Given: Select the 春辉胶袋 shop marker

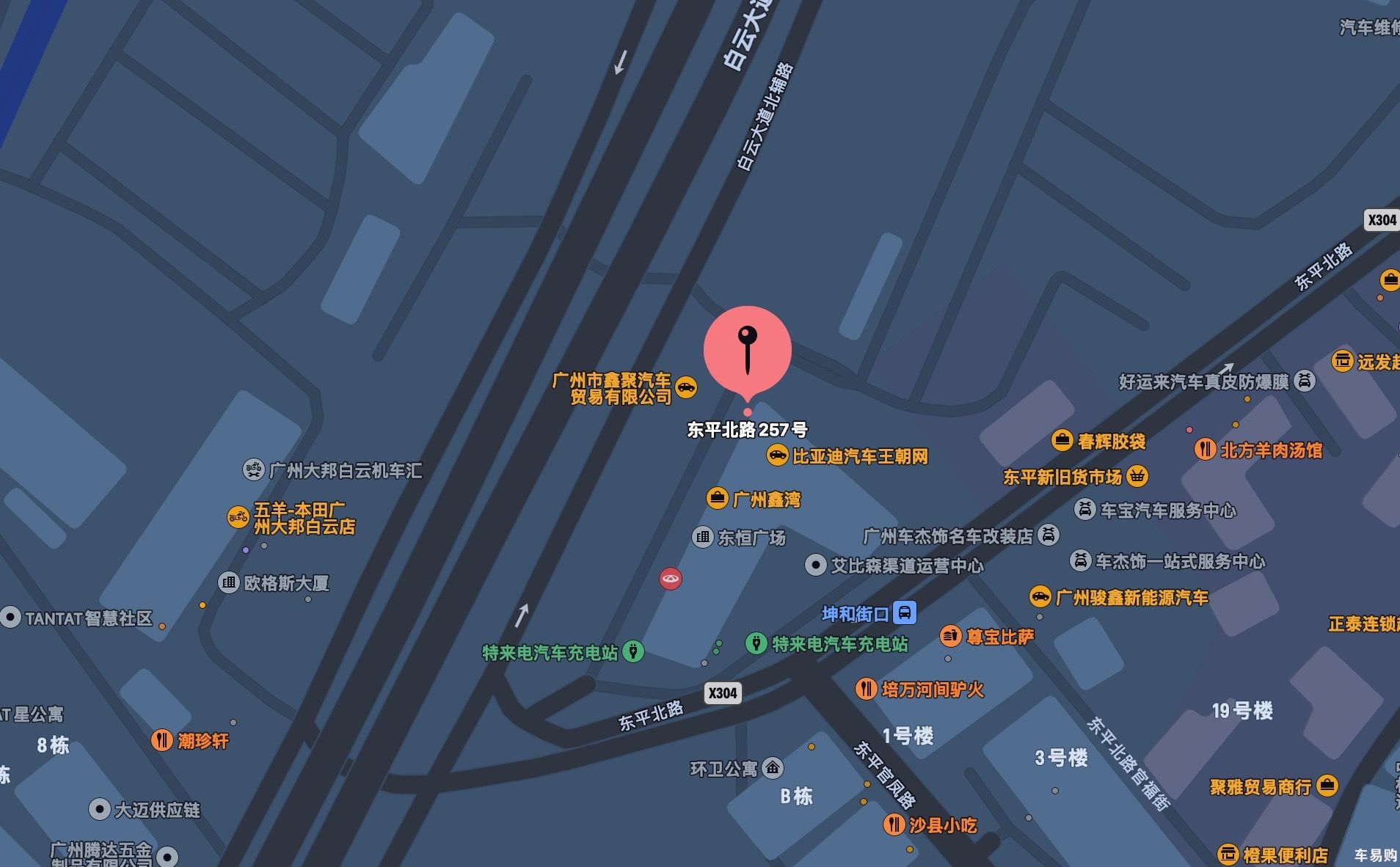Looking at the screenshot, I should pyautogui.click(x=1062, y=440).
